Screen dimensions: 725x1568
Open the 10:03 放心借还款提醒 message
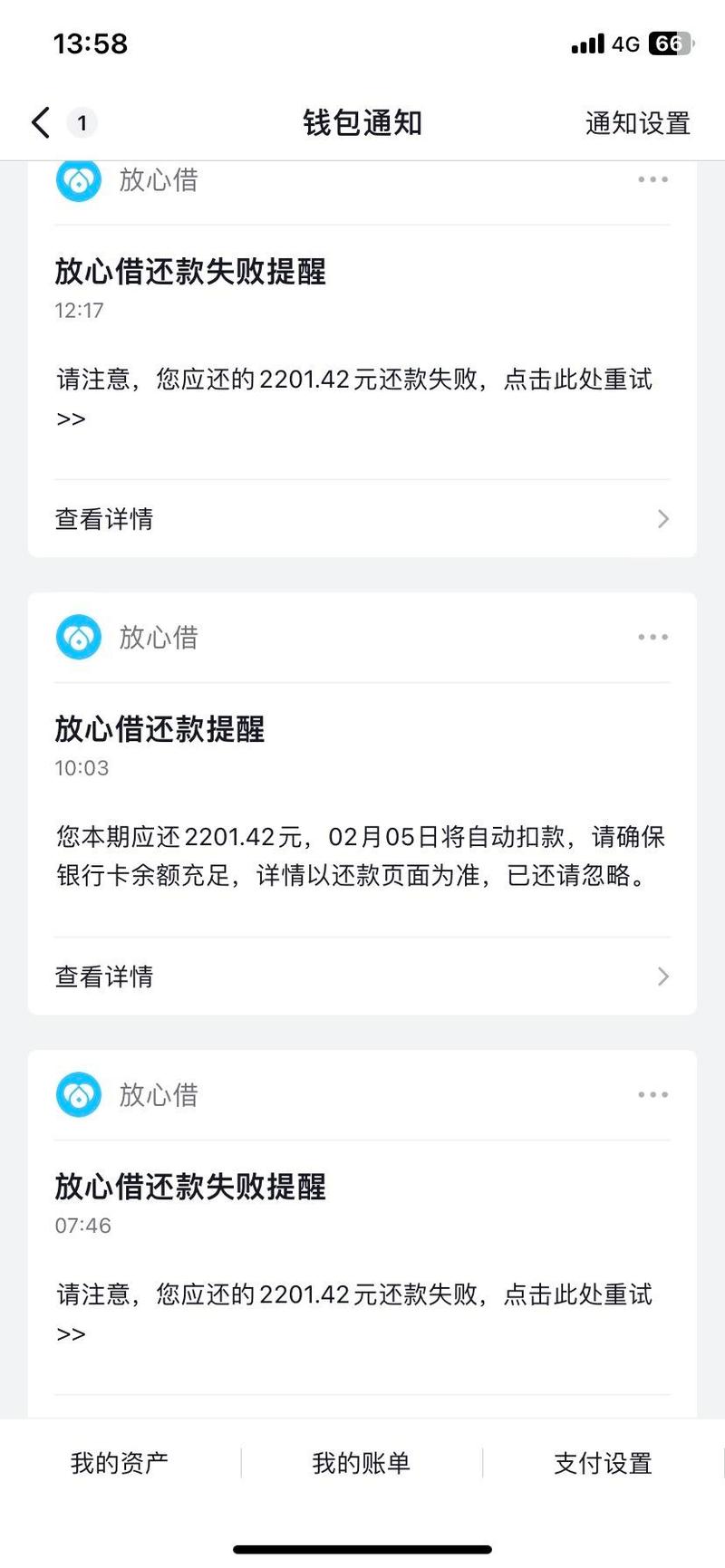coord(362,803)
